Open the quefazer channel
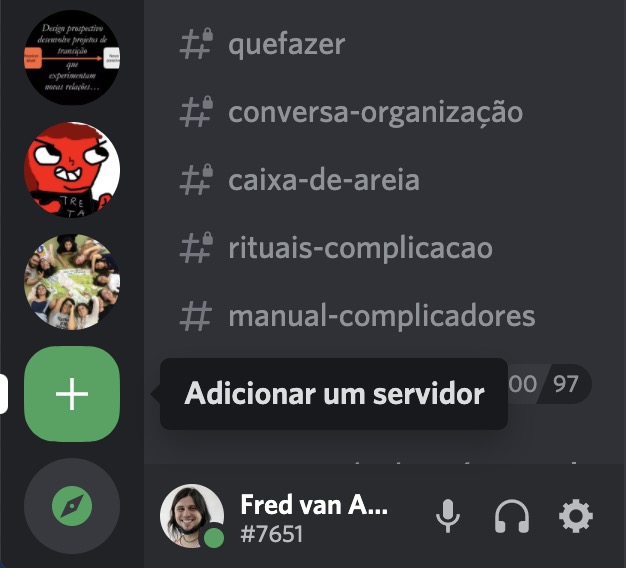Screen dimensions: 626x568 (x=286, y=44)
